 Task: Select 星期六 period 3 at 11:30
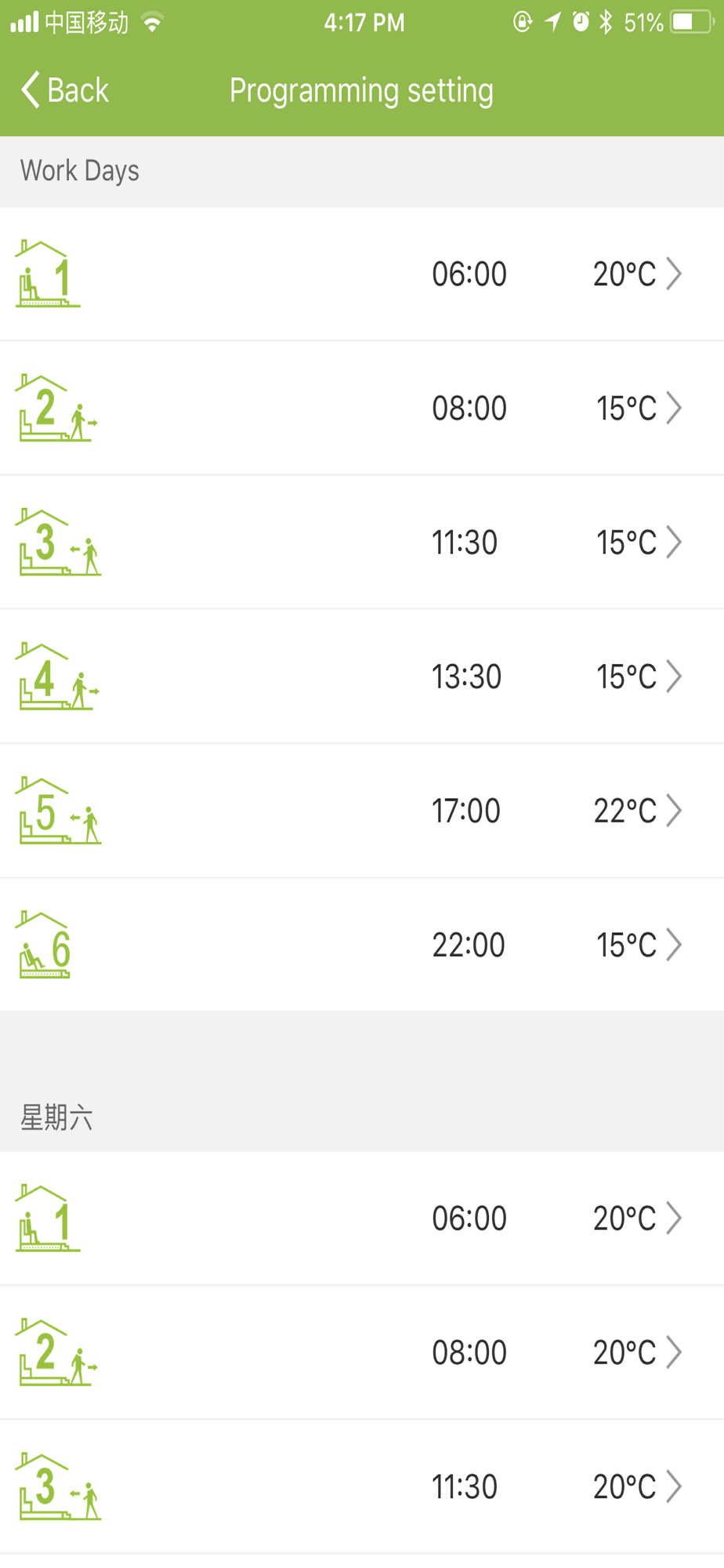[362, 1486]
